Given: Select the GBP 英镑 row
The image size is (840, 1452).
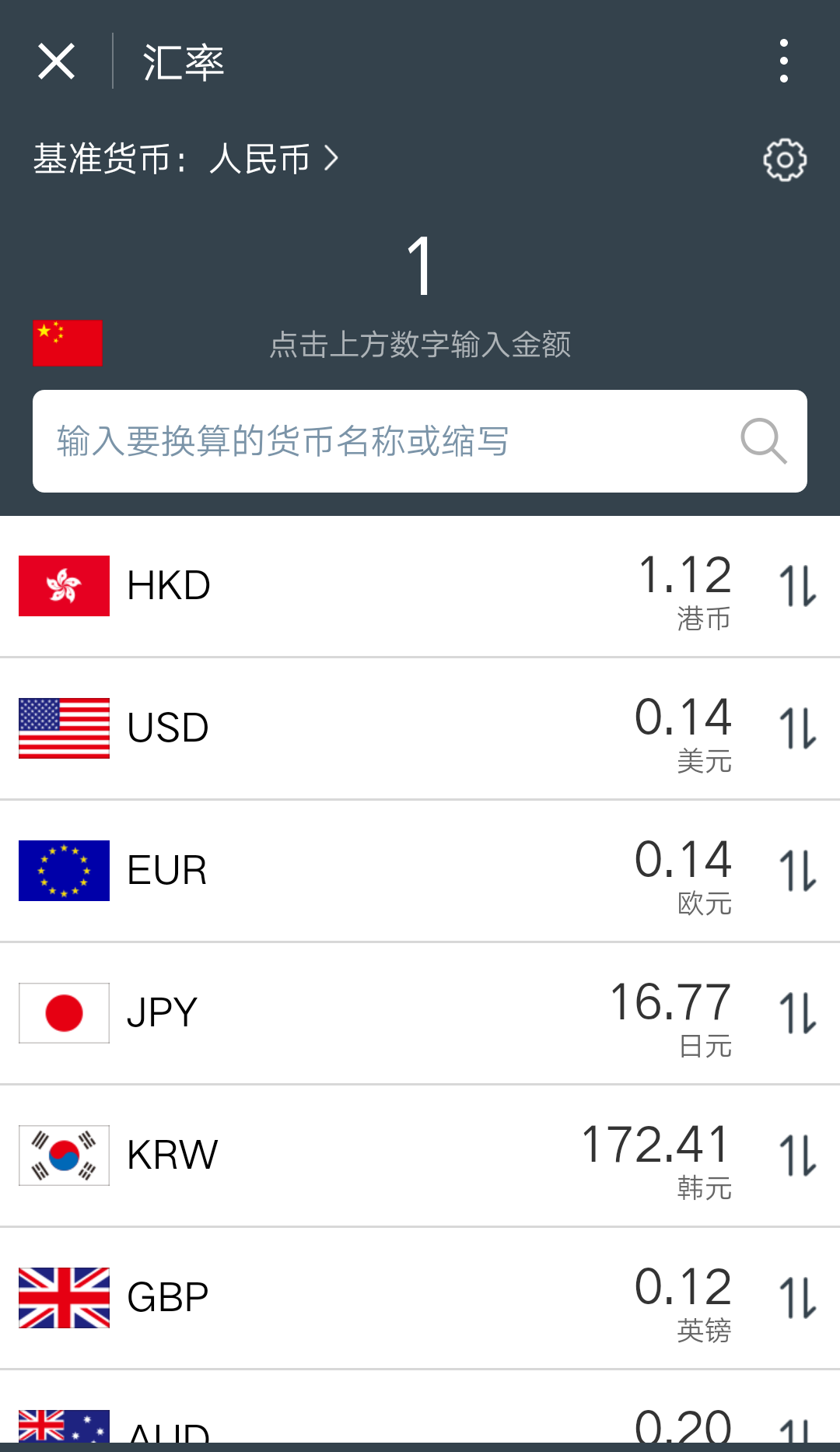Looking at the screenshot, I should click(389, 1298).
